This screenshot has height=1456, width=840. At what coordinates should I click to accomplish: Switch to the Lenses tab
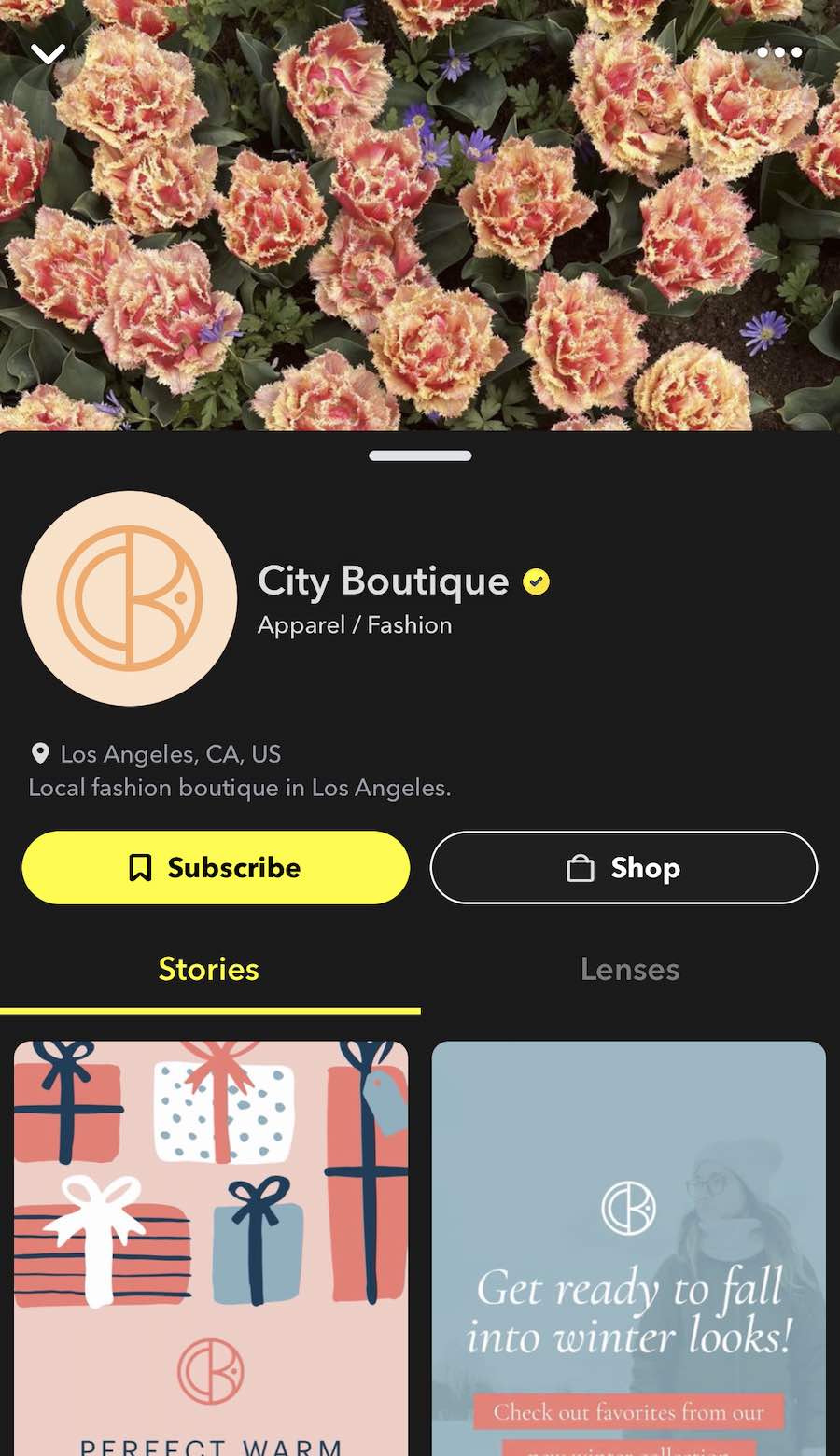(629, 970)
